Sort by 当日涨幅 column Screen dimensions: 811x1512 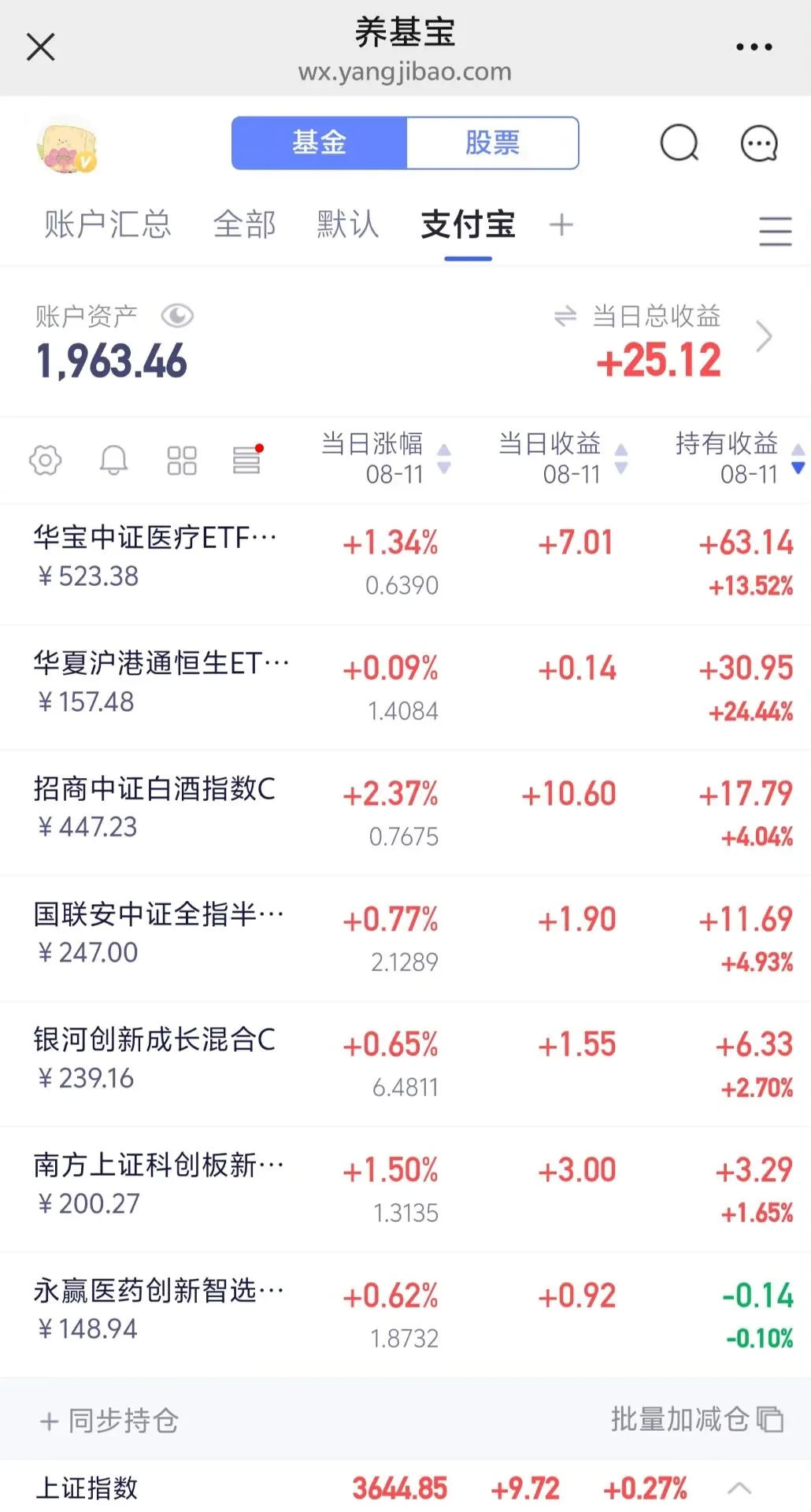385,458
